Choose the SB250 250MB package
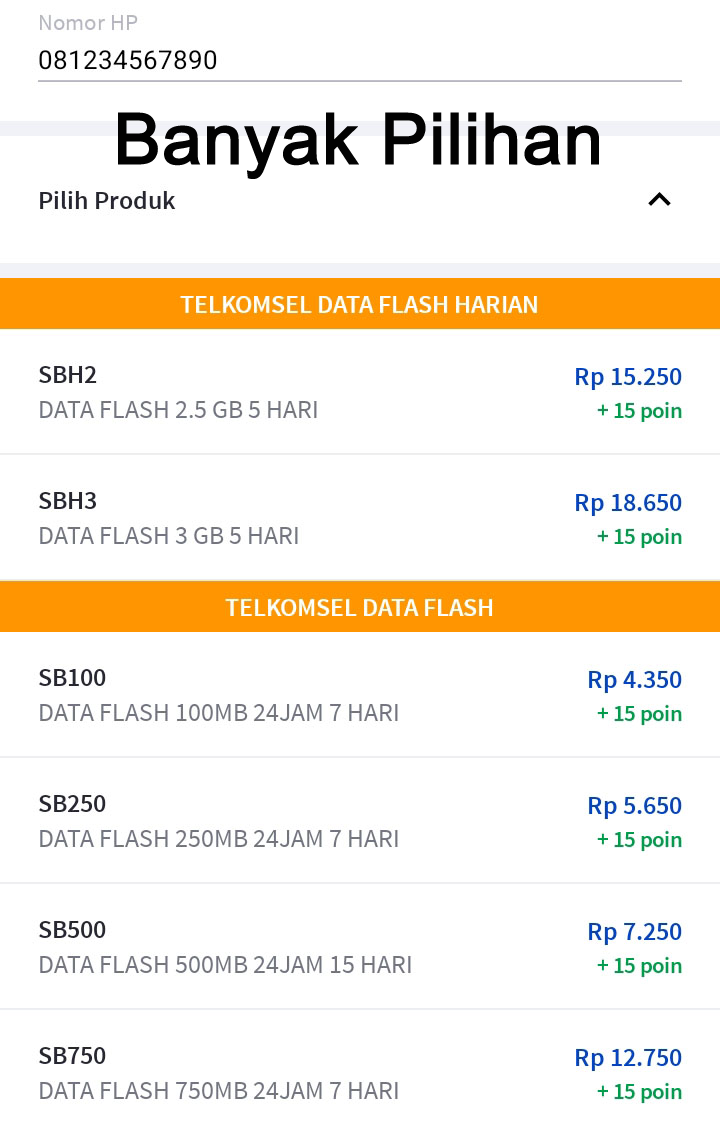The width and height of the screenshot is (720, 1129). pyautogui.click(x=300, y=819)
